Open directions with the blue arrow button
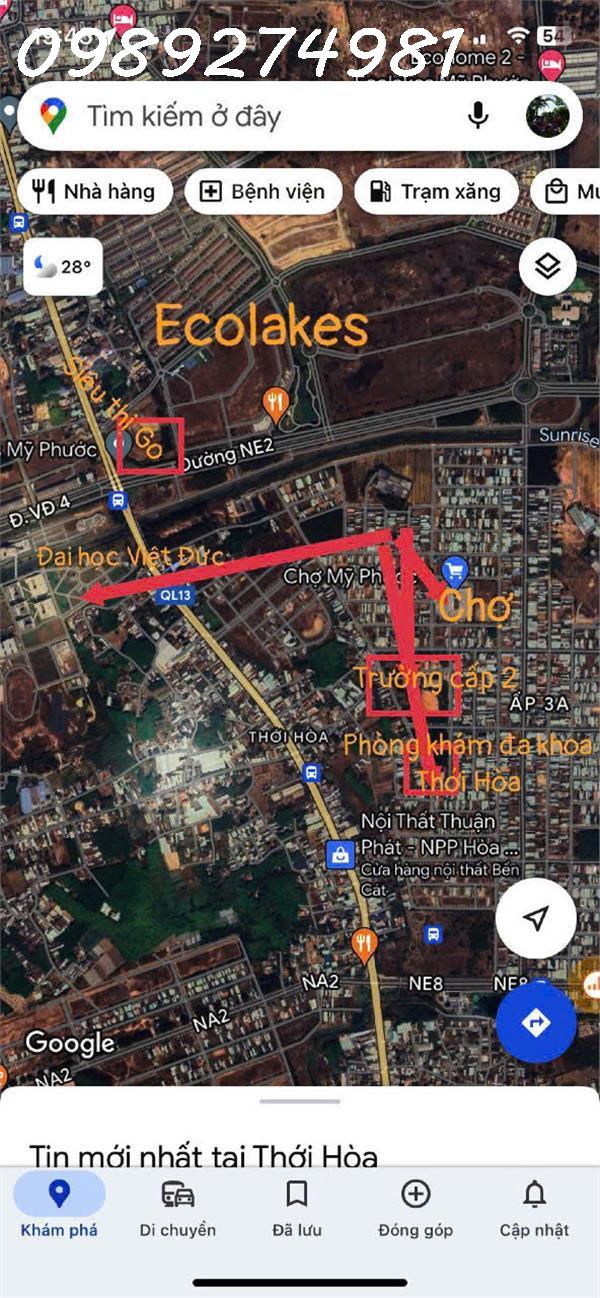600x1298 pixels. pos(536,1023)
